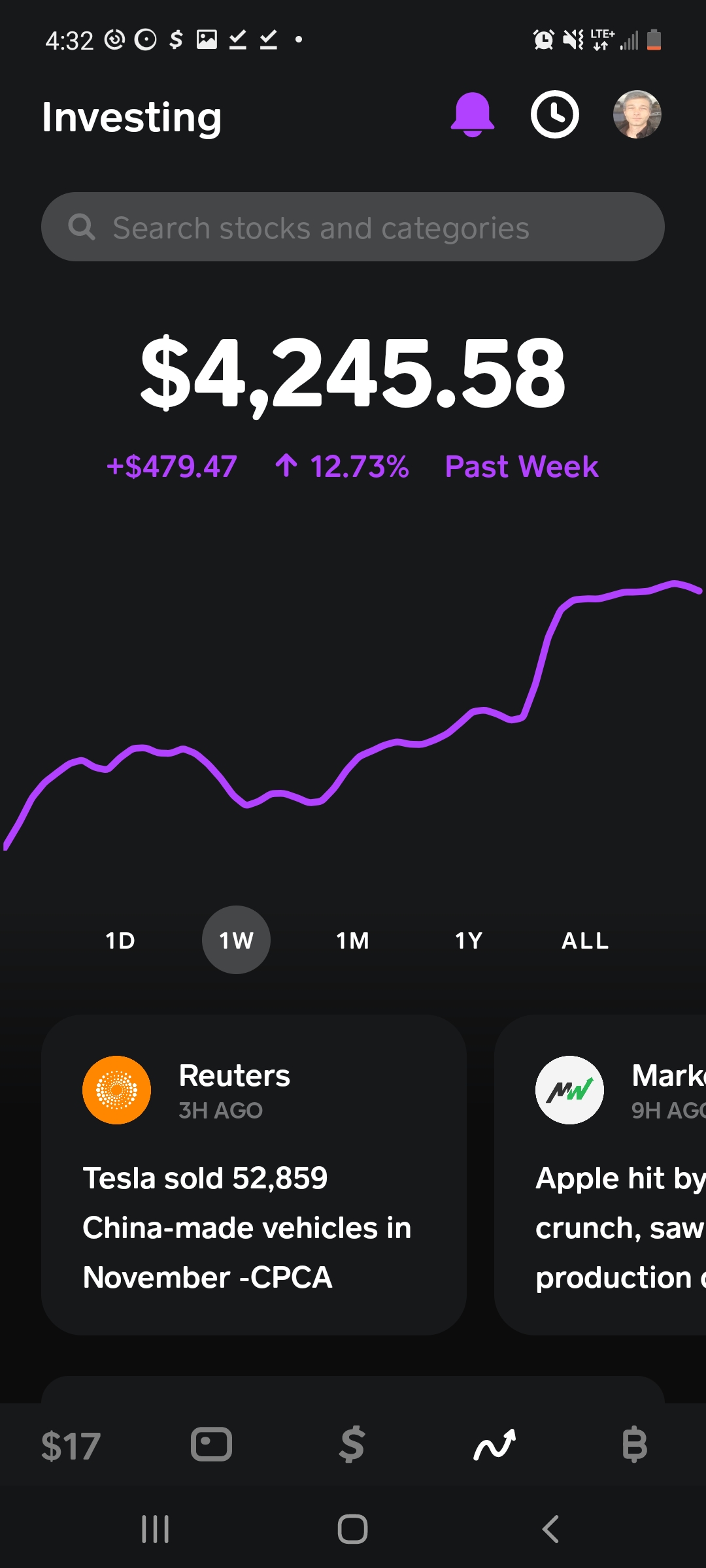Open the recent apps button
Screen dimensions: 706x1568
coord(156,1529)
